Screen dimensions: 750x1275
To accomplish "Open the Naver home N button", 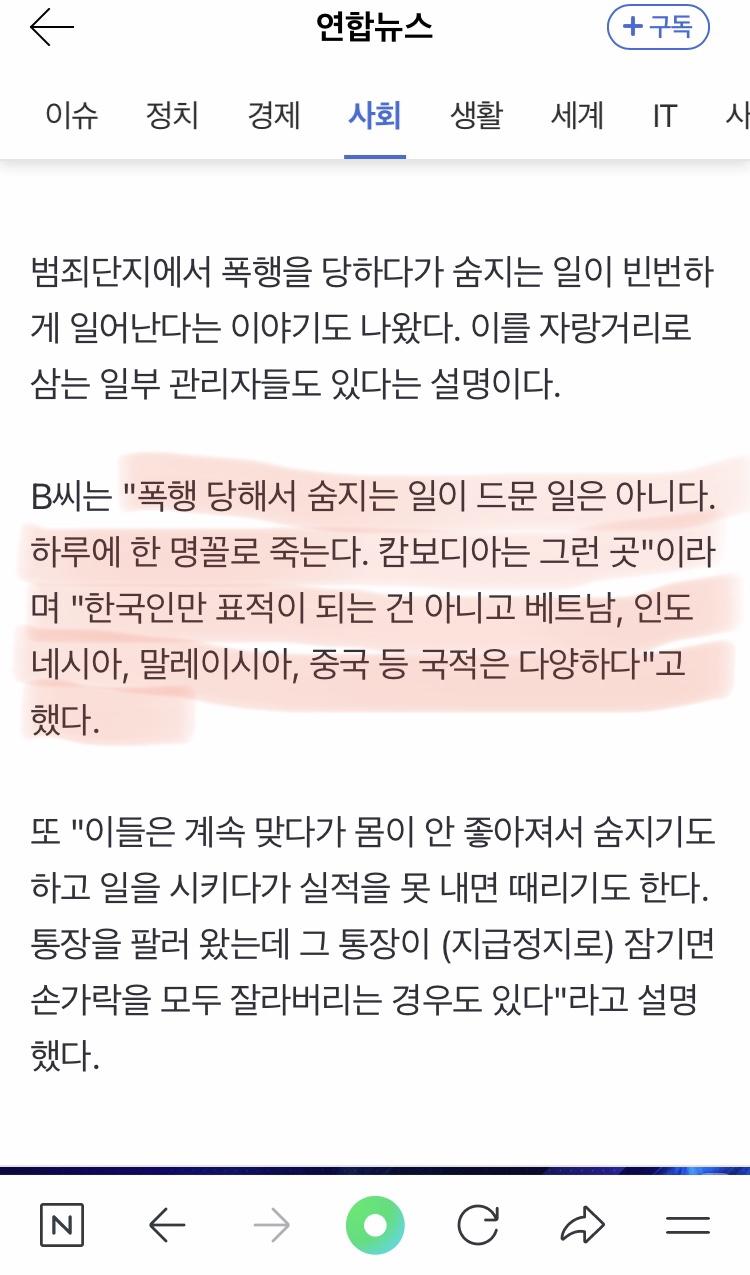I will 62,1225.
